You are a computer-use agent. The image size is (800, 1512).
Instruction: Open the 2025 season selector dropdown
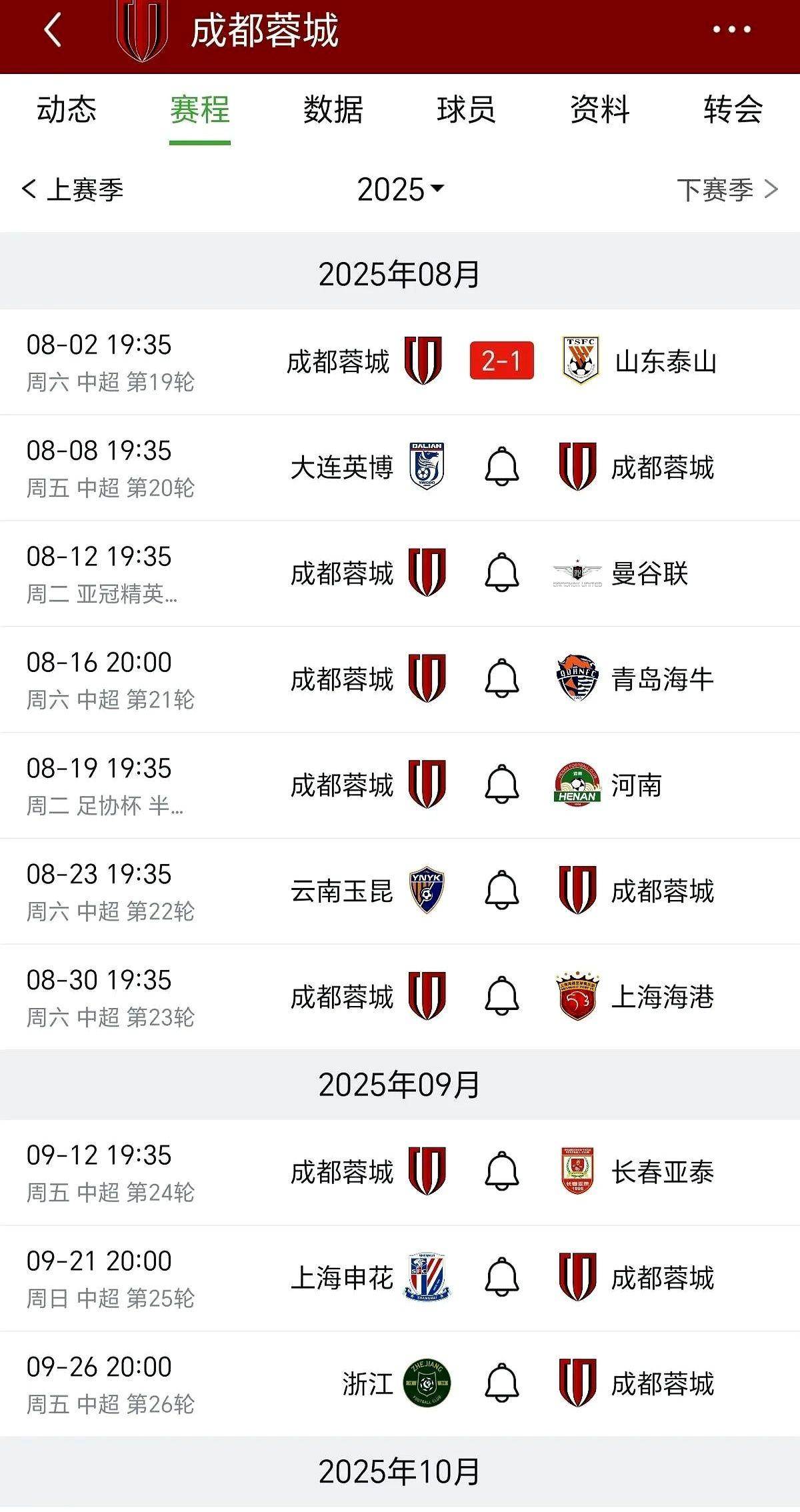[399, 190]
